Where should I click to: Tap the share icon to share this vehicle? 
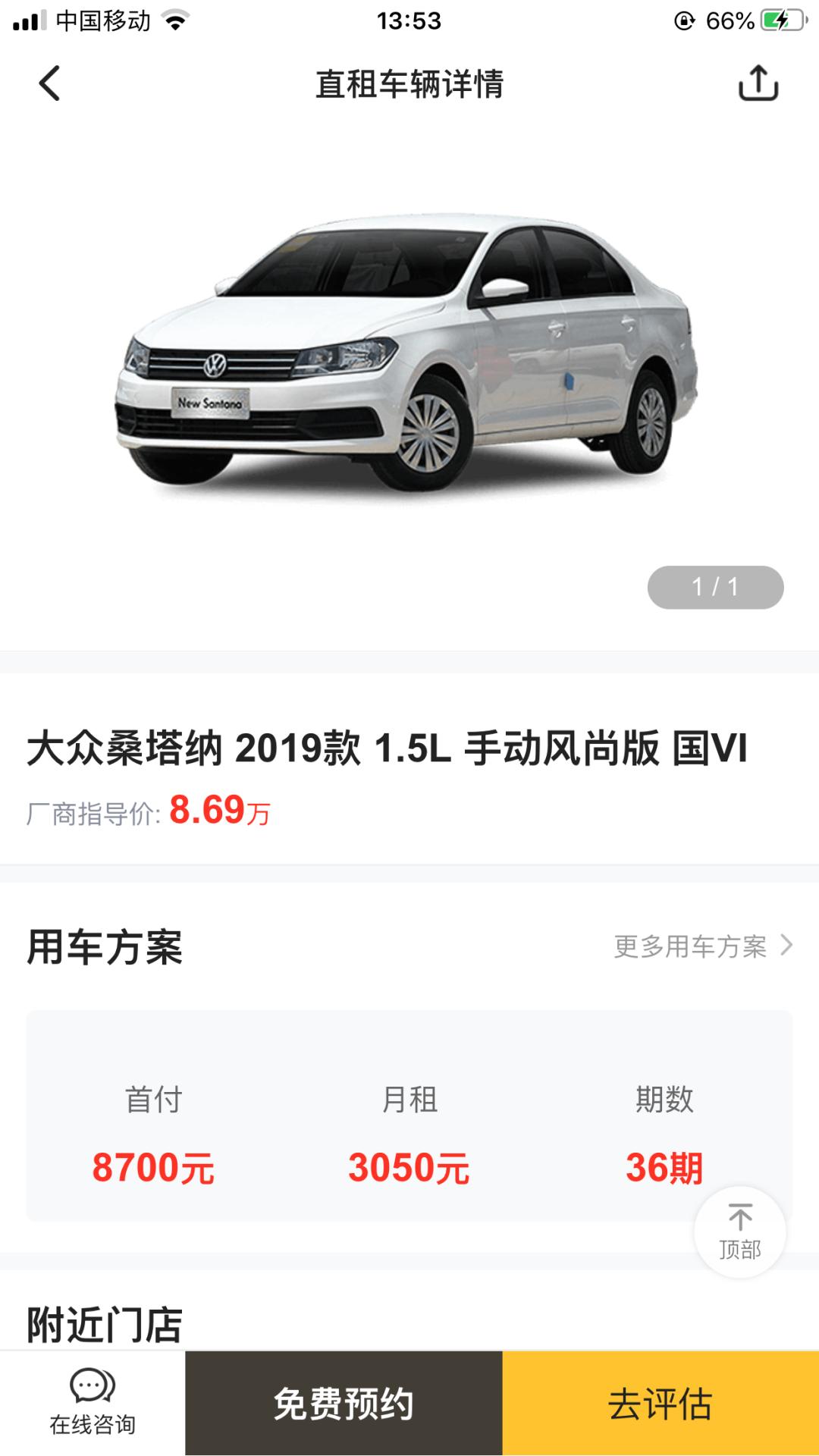tap(760, 85)
